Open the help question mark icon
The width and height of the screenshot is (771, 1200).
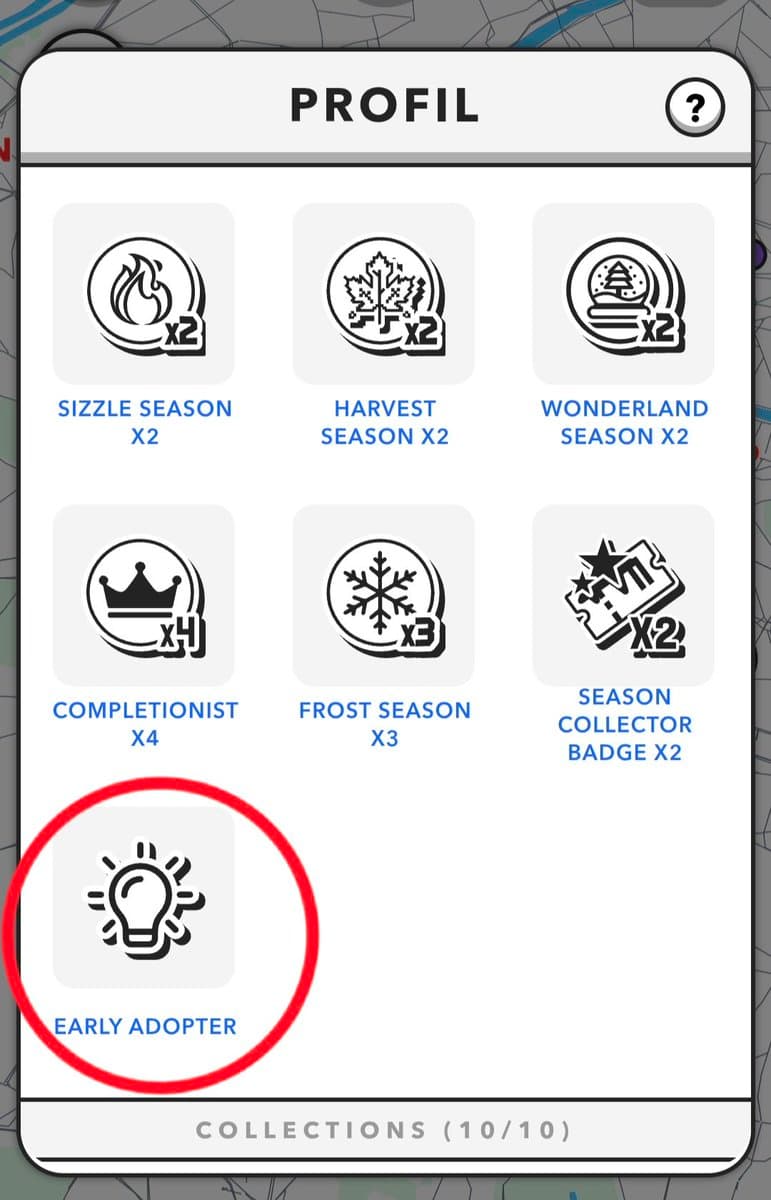[695, 108]
